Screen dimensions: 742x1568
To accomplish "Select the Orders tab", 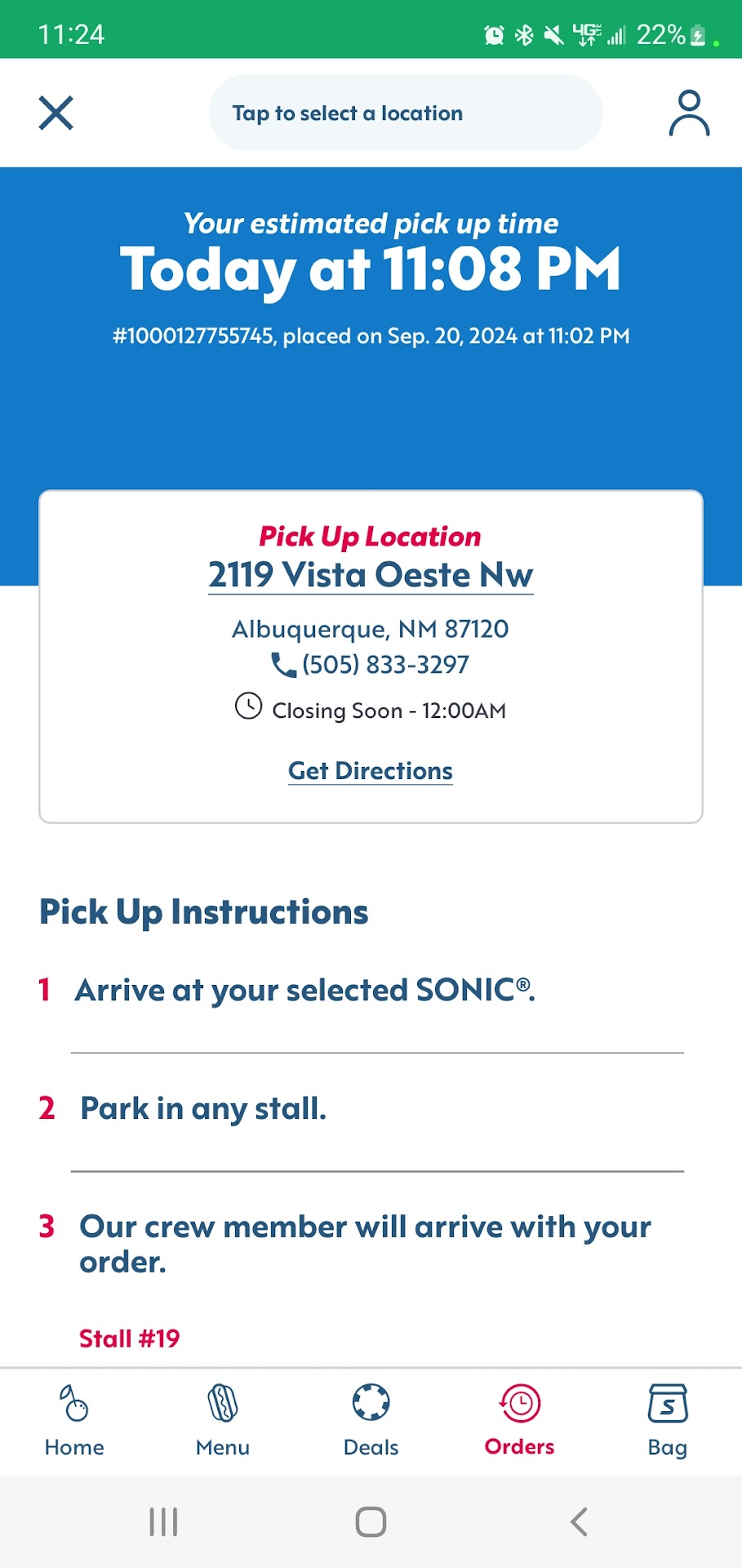I will coord(519,1421).
